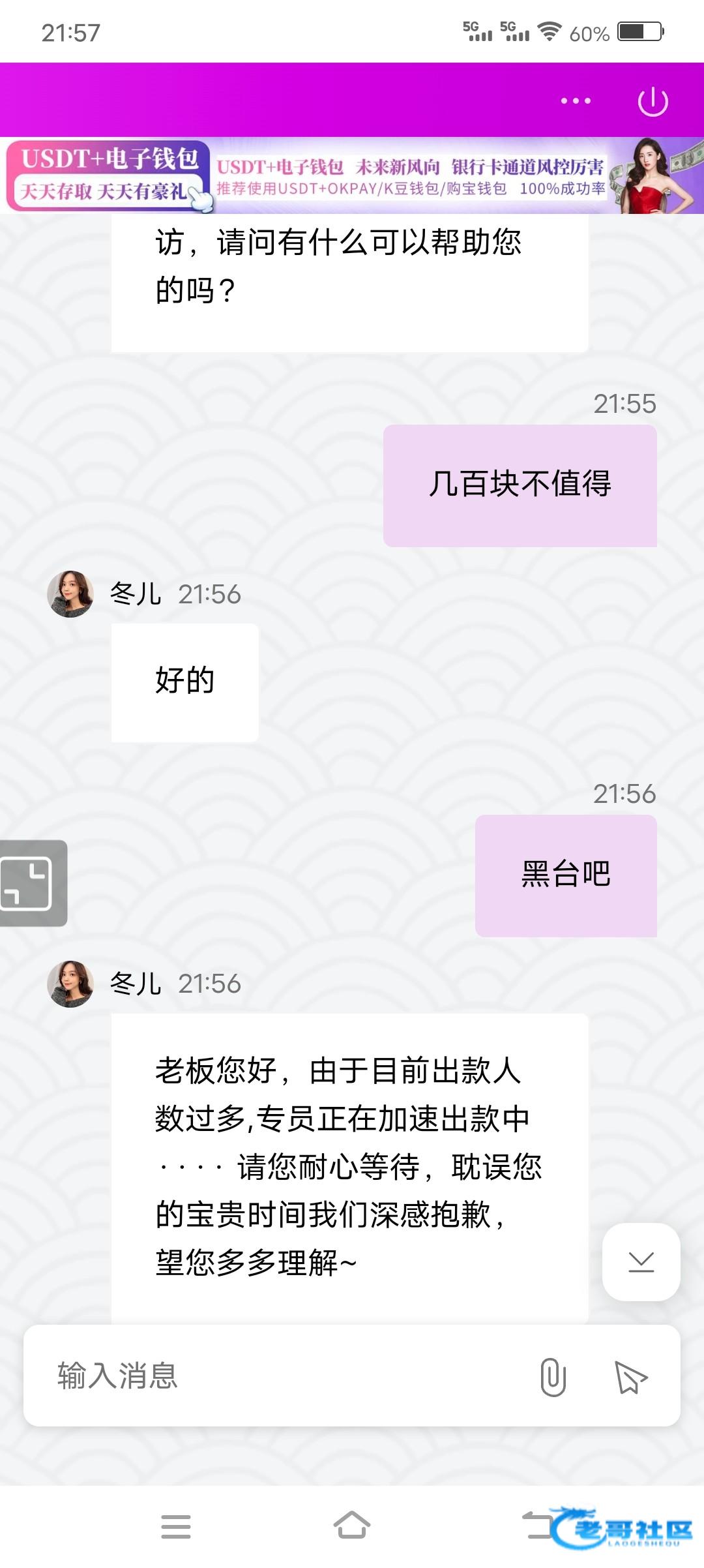The image size is (704, 1568).
Task: Jump to the latest message with down arrow
Action: click(641, 1262)
